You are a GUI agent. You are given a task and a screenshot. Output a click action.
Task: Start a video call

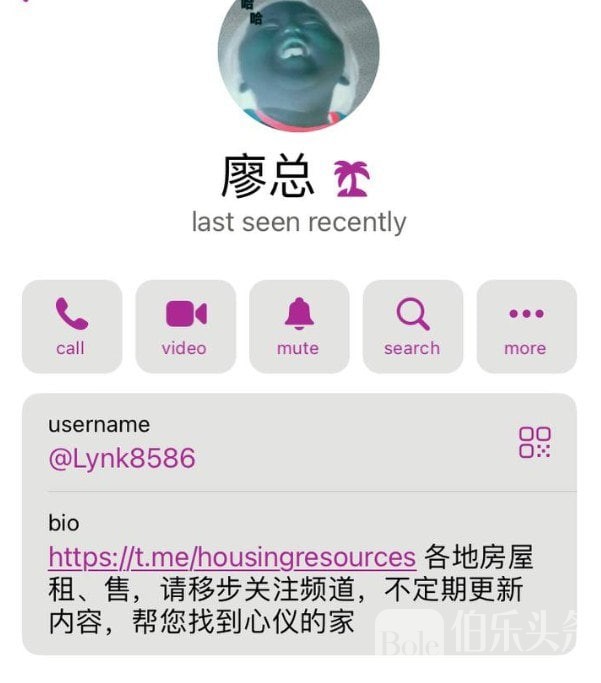[x=185, y=326]
